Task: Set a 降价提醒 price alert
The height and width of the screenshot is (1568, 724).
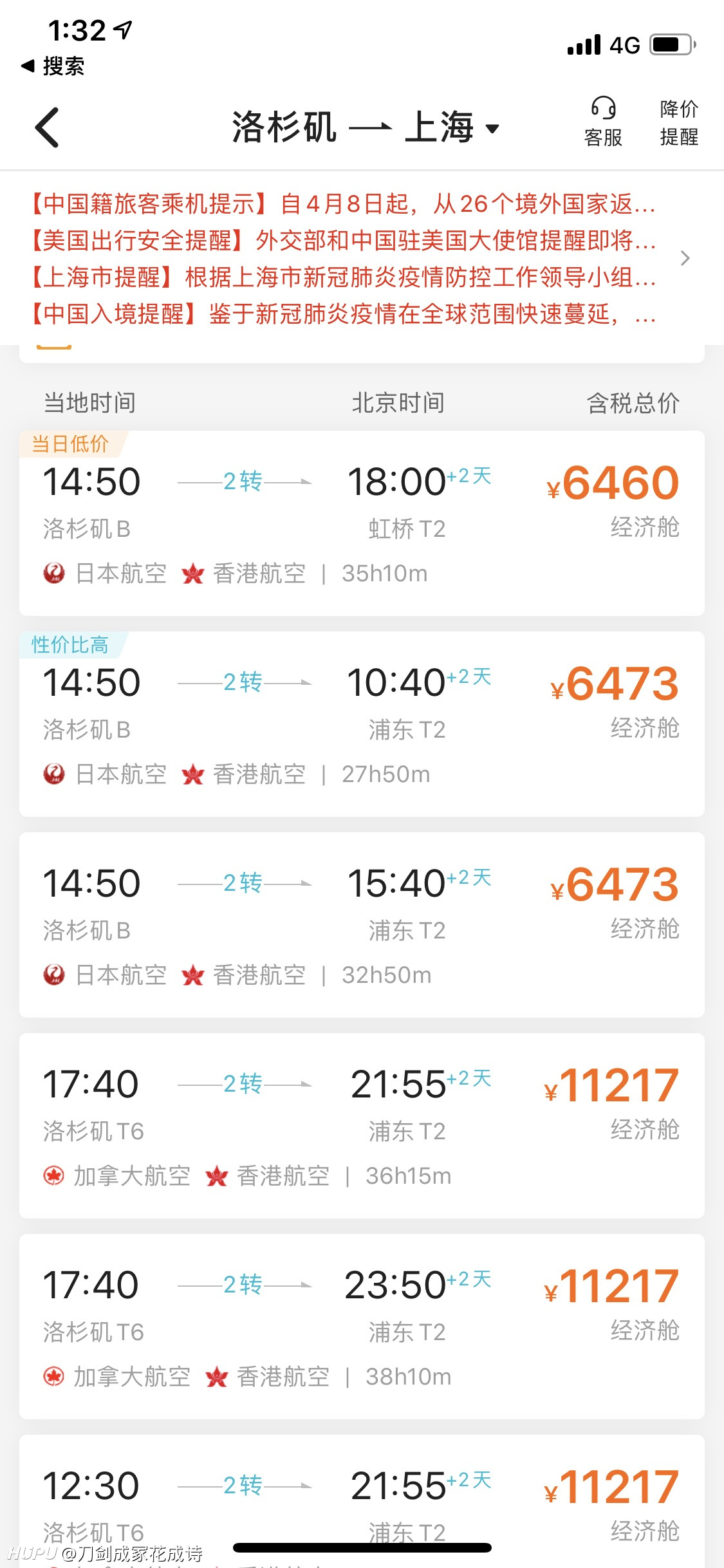Action: tap(679, 122)
